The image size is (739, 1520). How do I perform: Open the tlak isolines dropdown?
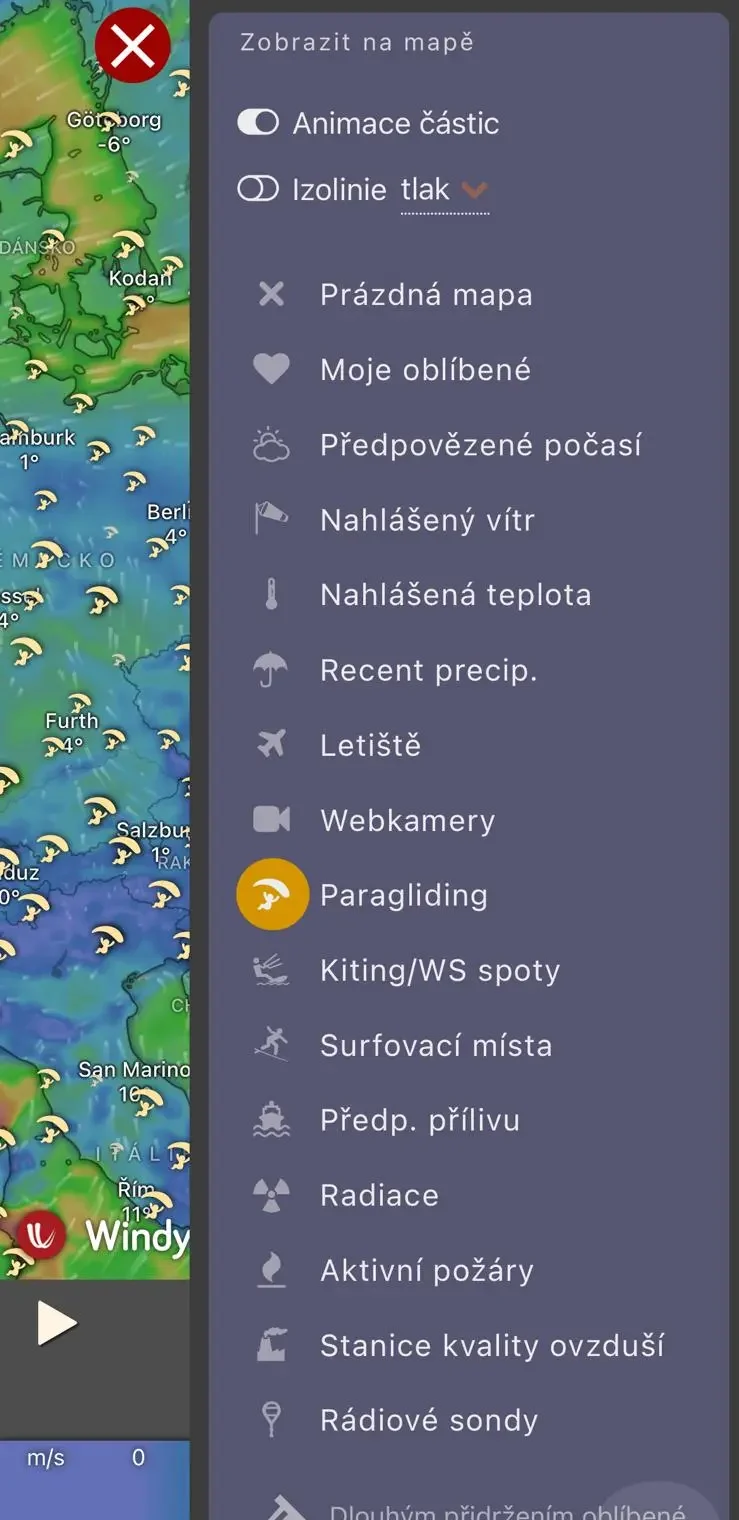pos(445,189)
